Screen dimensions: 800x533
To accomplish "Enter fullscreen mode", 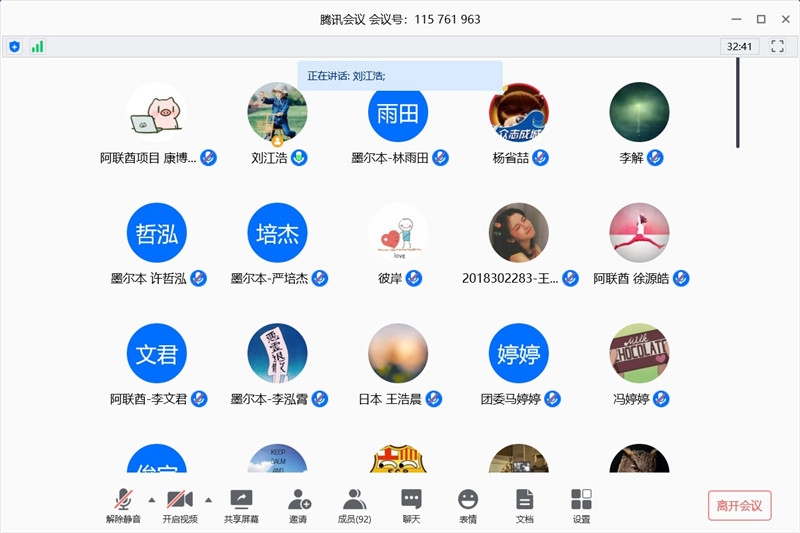I will click(777, 46).
